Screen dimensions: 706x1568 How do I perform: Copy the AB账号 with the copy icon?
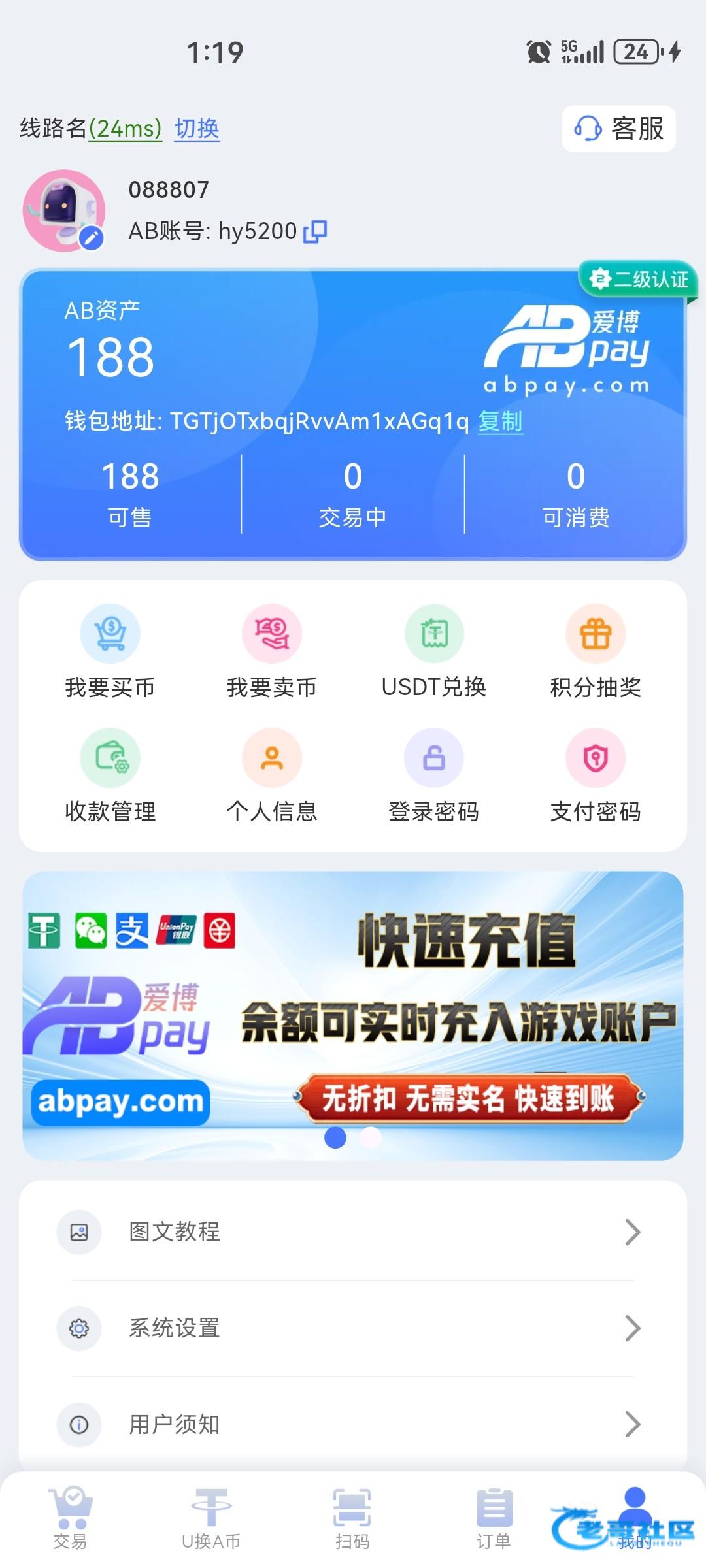coord(315,231)
